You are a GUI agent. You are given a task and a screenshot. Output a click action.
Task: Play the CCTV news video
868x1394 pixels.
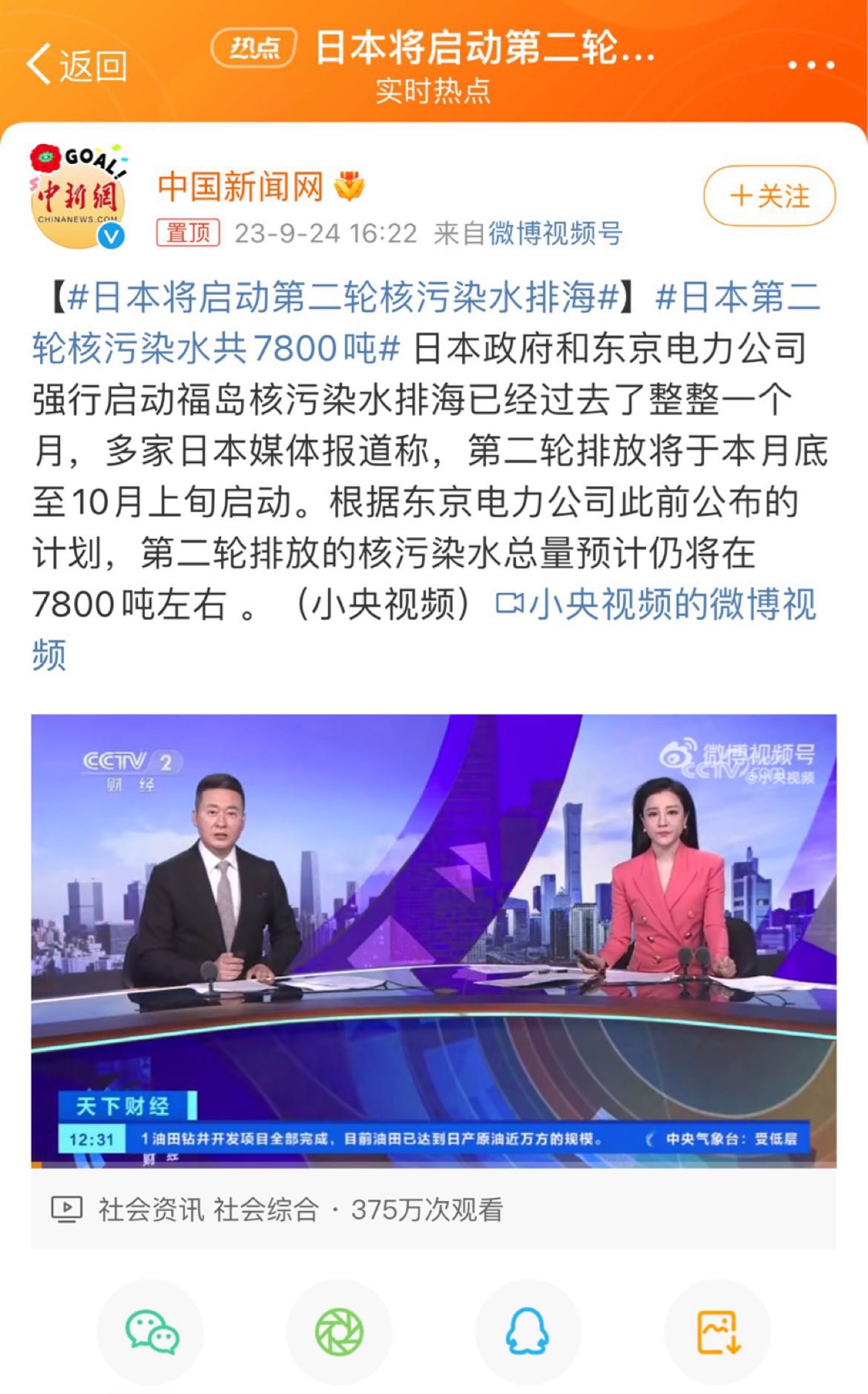434,941
